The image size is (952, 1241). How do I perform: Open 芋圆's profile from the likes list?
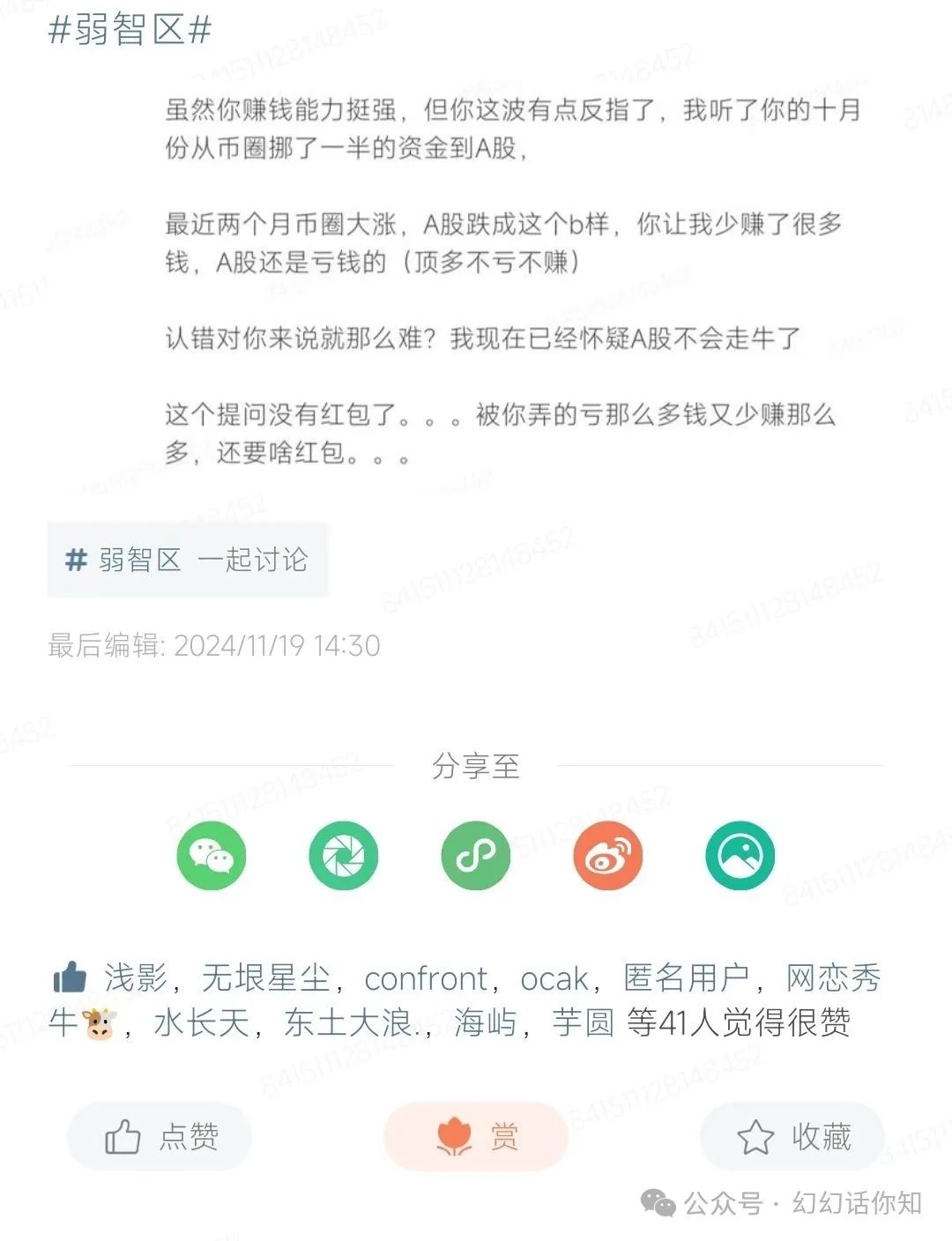583,1023
